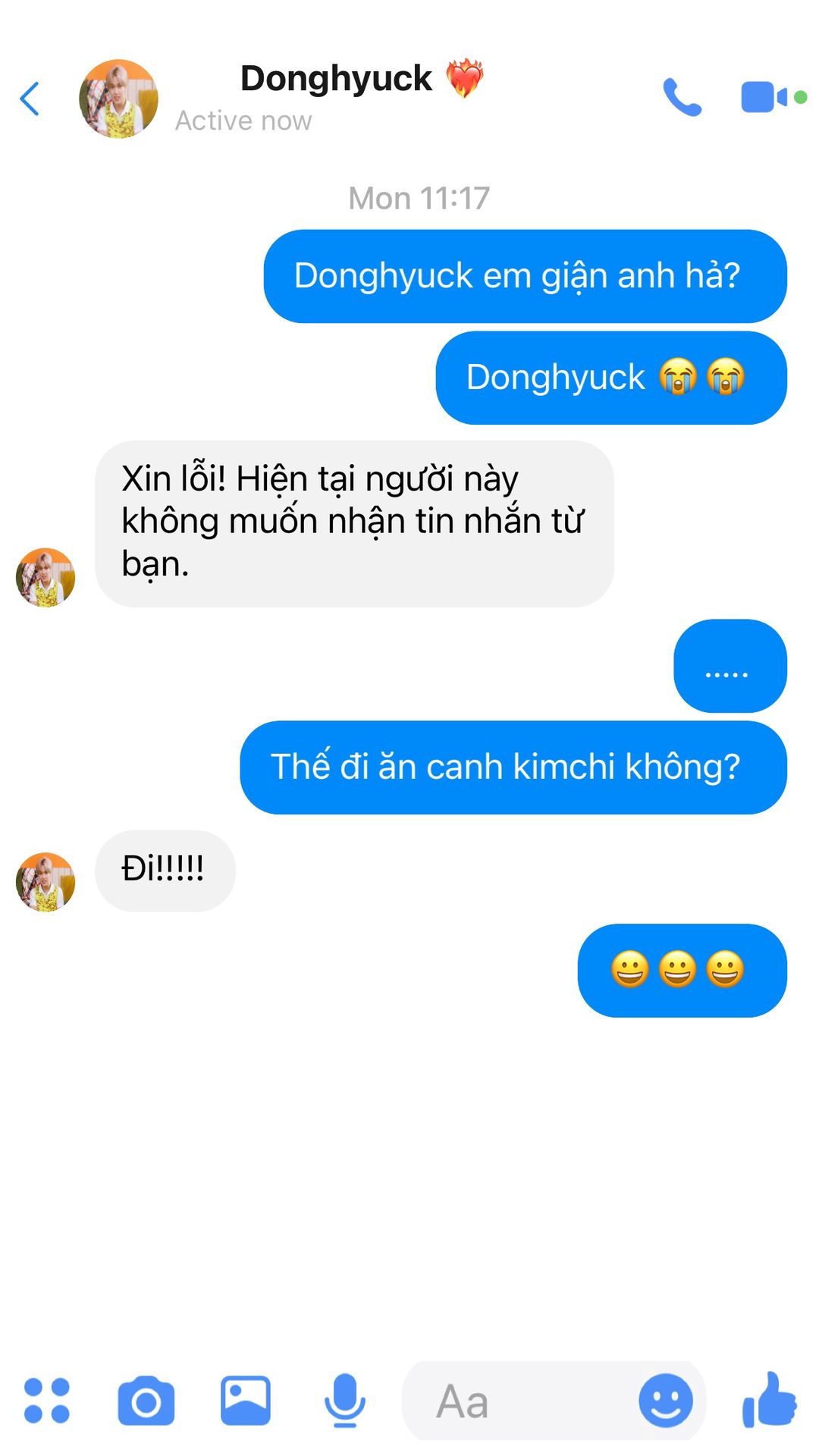The height and width of the screenshot is (1456, 819).
Task: Send a thumbs-up like
Action: [769, 1400]
